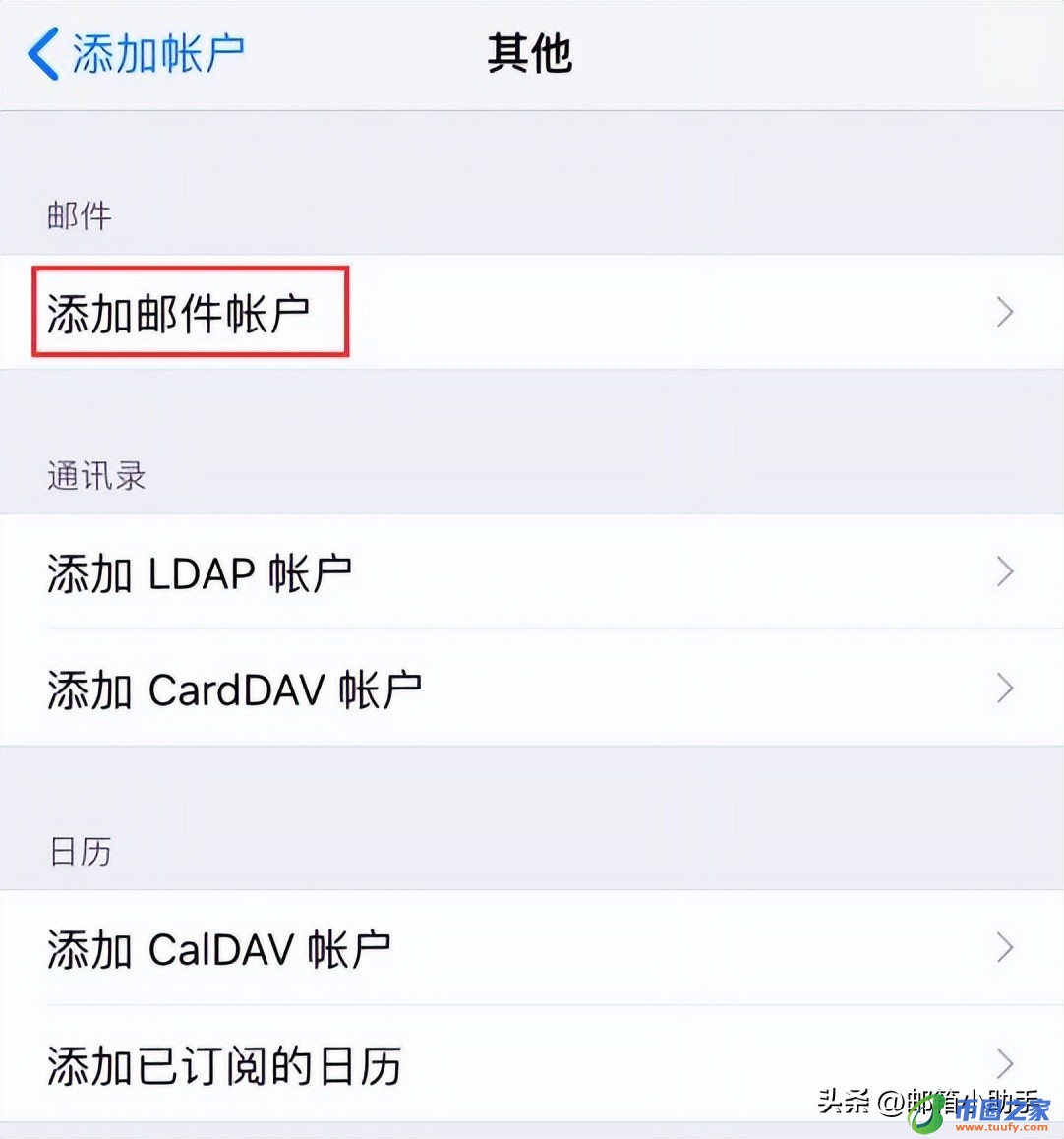Tap the 通讯录 section header

click(x=95, y=476)
